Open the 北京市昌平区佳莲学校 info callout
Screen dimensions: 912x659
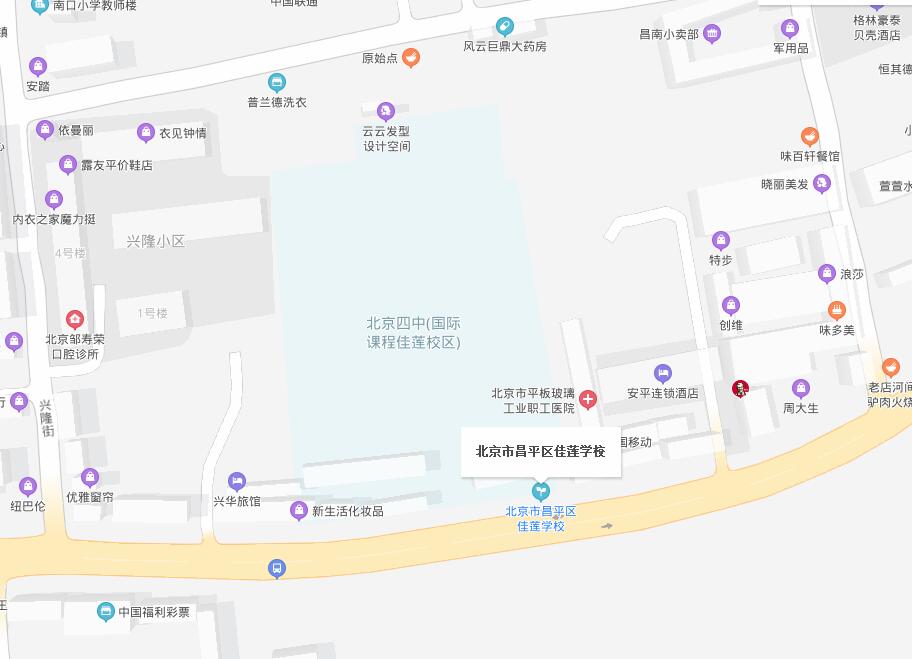(x=540, y=451)
